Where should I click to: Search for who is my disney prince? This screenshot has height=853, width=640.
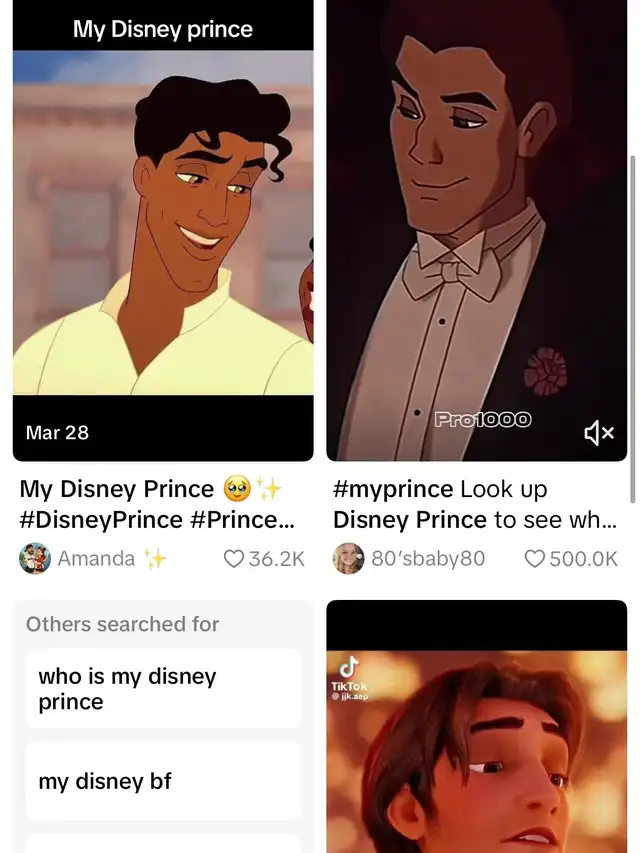(163, 689)
